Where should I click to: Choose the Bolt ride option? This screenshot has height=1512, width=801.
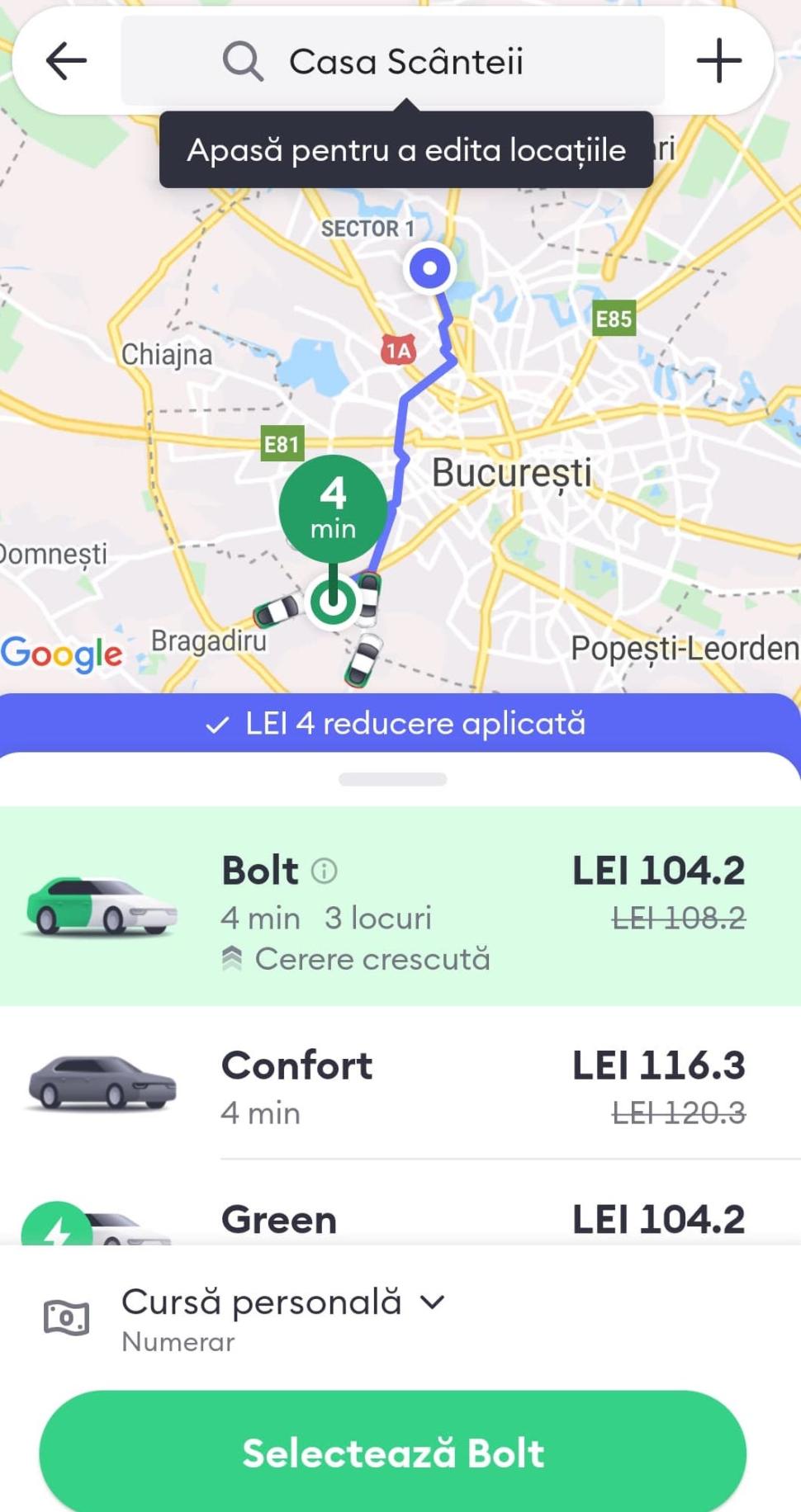click(x=400, y=906)
